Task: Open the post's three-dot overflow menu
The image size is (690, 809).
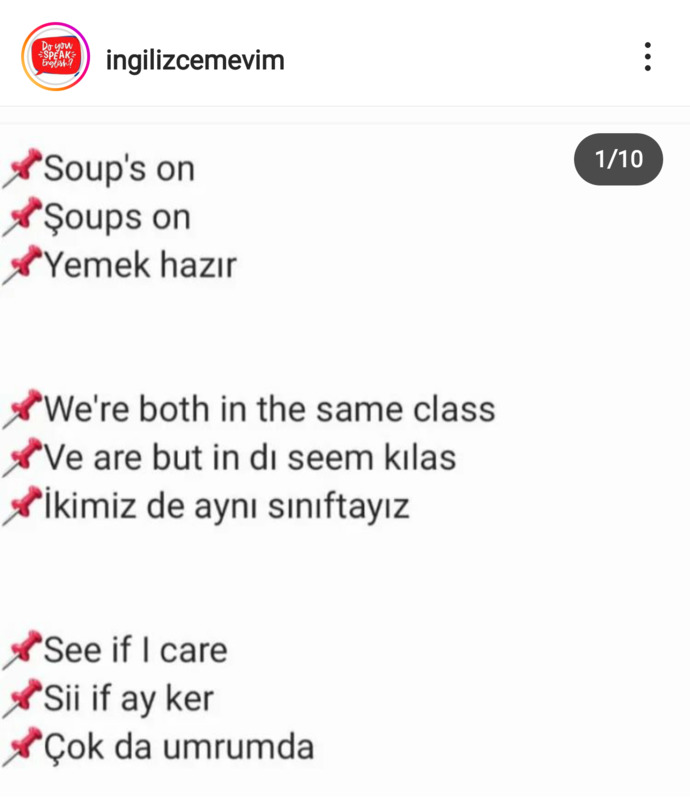Action: coord(648,57)
